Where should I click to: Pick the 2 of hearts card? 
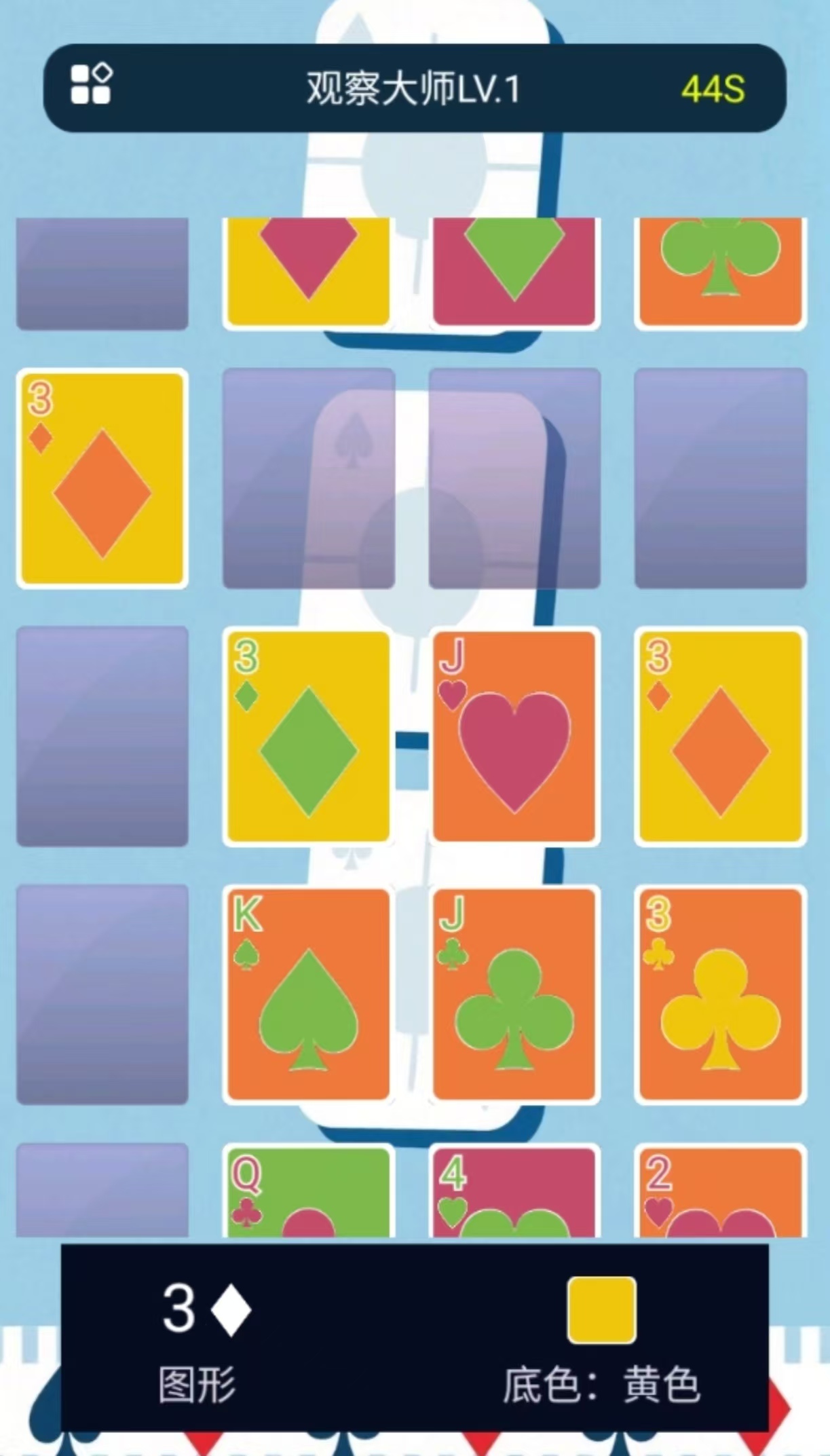[x=720, y=1193]
